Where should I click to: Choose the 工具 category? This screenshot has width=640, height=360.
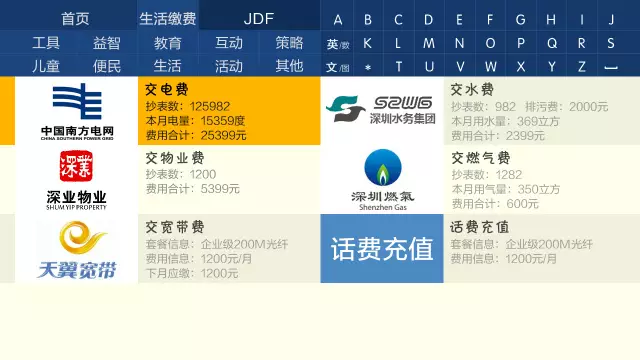pyautogui.click(x=46, y=42)
